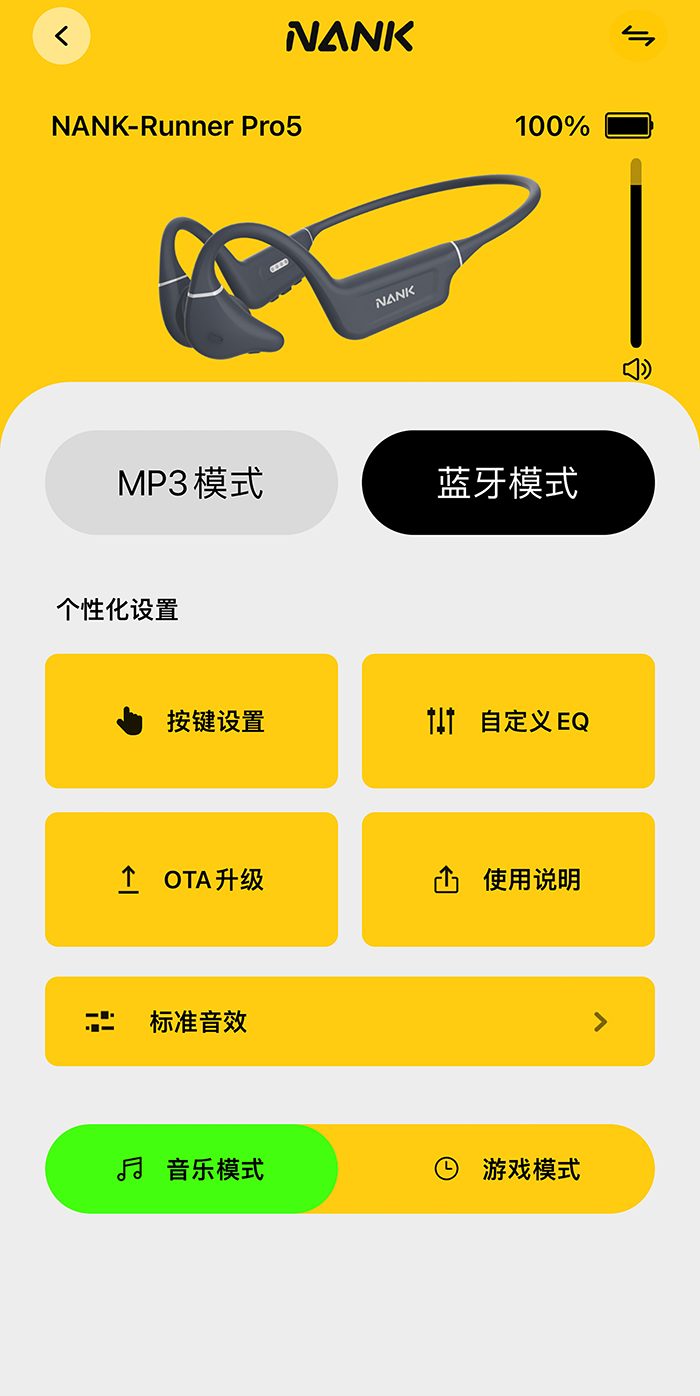Screen dimensions: 700x1396
Task: View 使用说明
Action: click(x=508, y=880)
